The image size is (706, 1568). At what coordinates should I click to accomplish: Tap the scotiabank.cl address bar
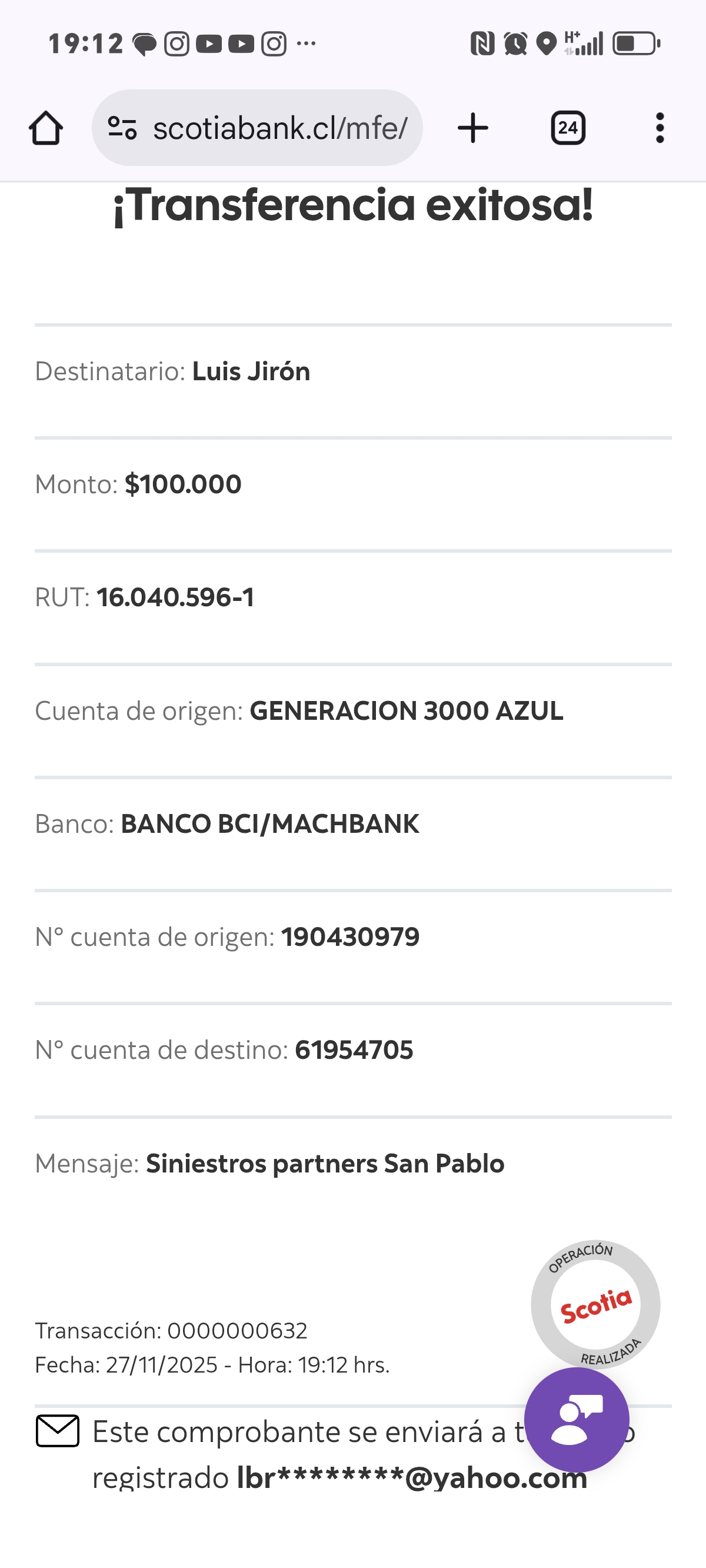(x=280, y=128)
